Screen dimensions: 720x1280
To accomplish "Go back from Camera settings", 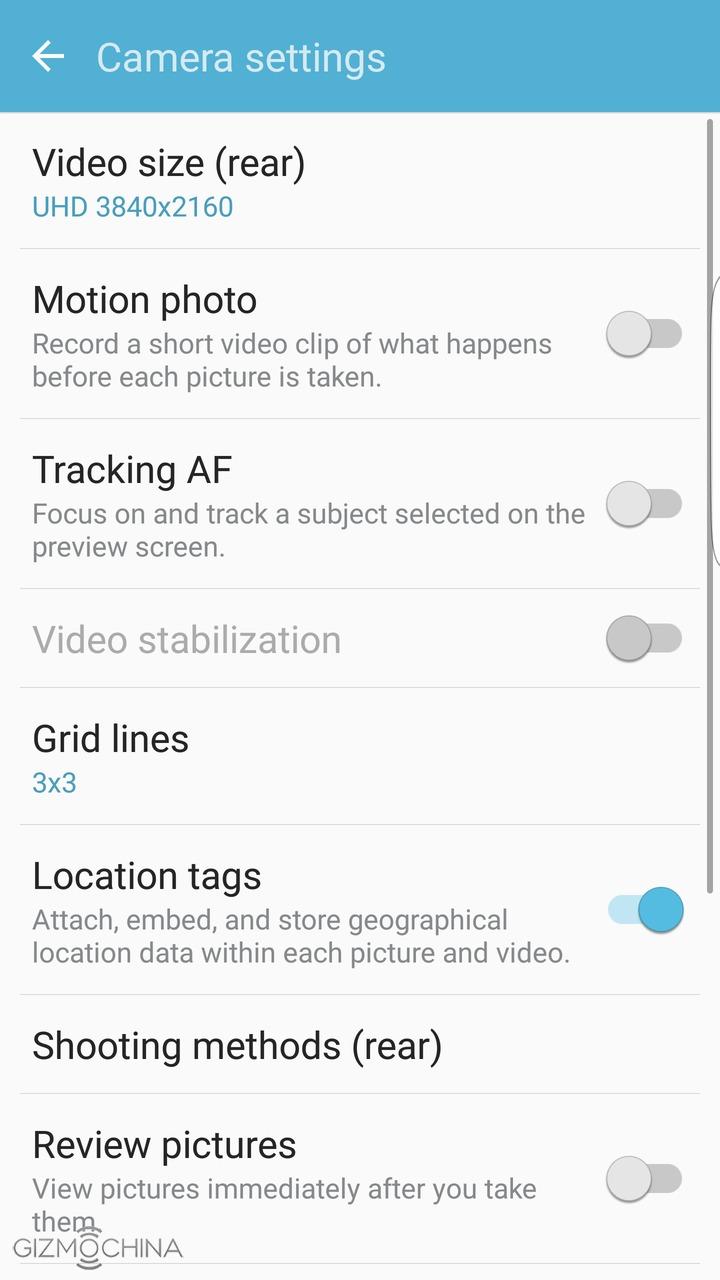I will [48, 57].
